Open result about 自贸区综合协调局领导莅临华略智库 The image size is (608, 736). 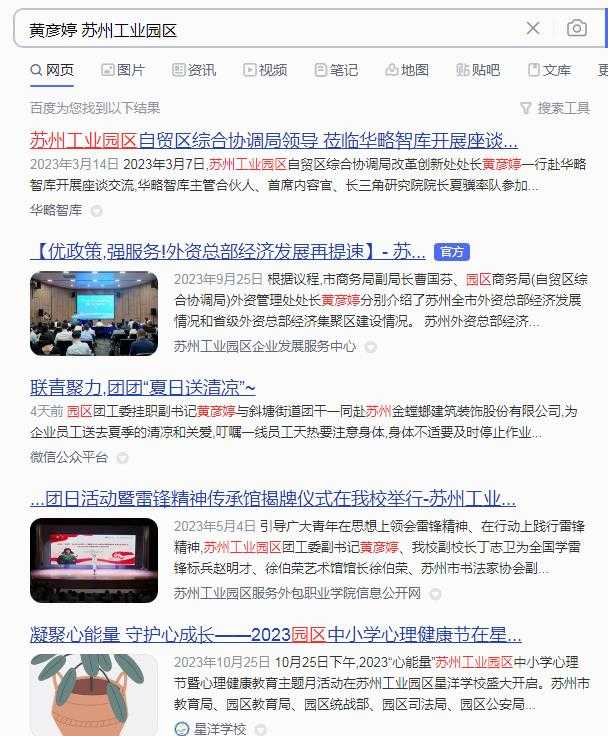point(273,139)
